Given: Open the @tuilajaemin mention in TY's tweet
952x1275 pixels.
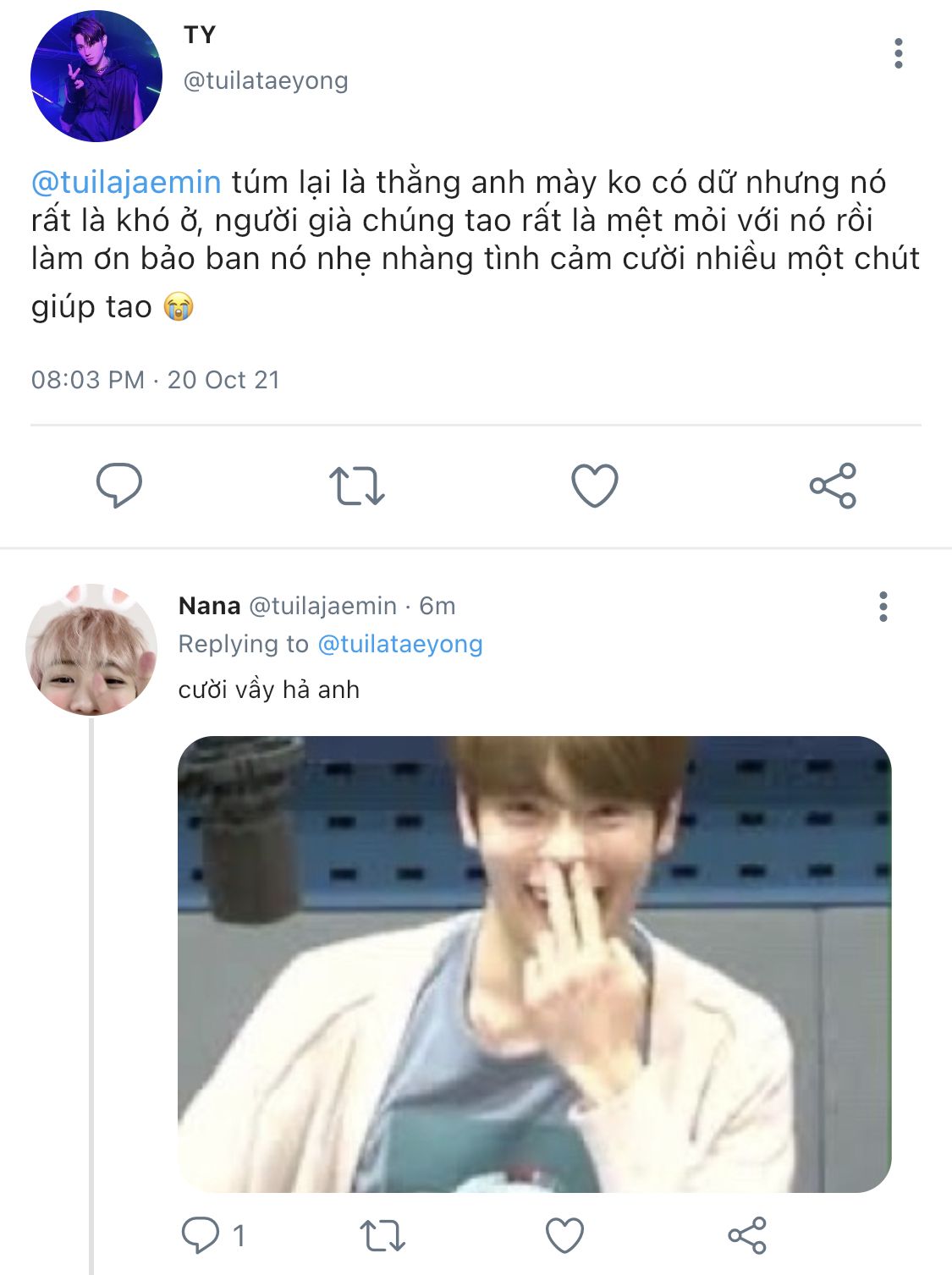Looking at the screenshot, I should point(126,183).
